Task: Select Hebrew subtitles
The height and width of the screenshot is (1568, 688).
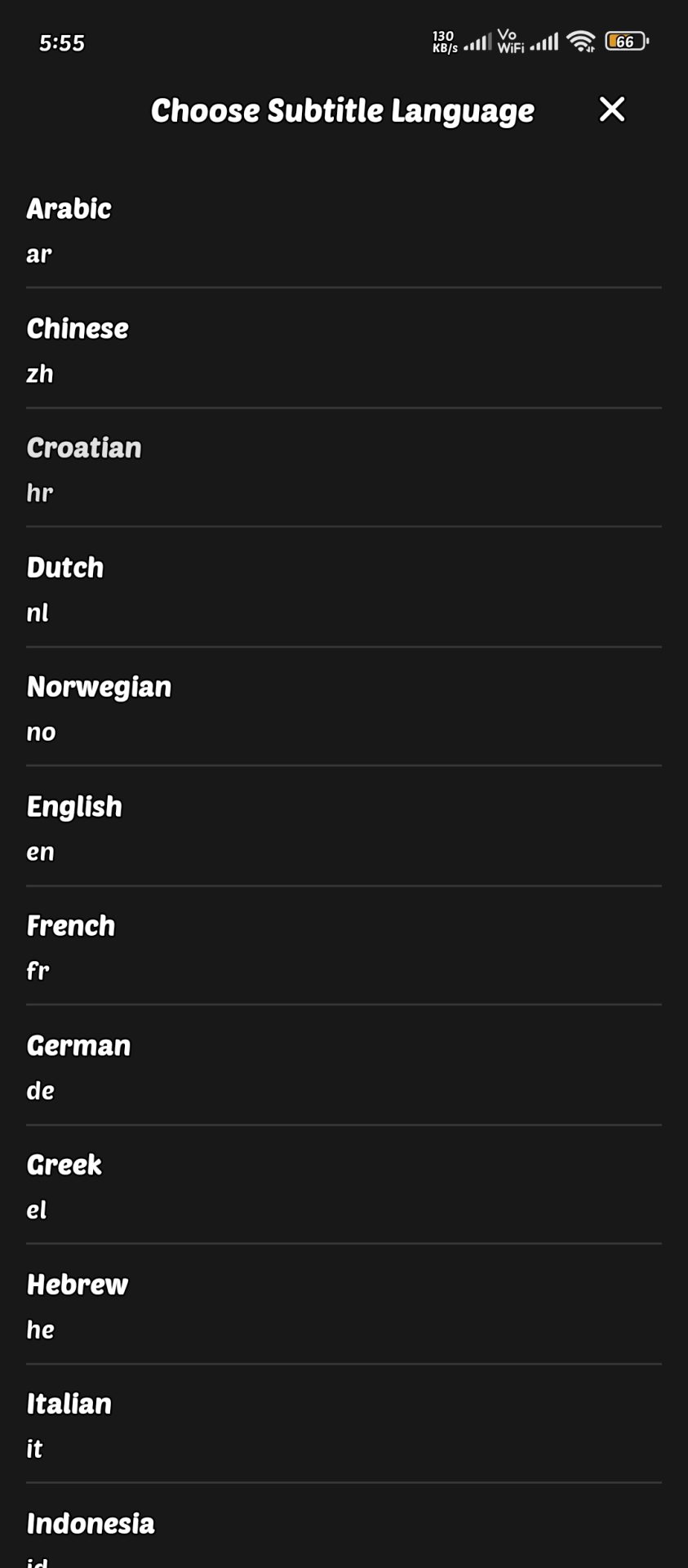Action: (343, 1306)
